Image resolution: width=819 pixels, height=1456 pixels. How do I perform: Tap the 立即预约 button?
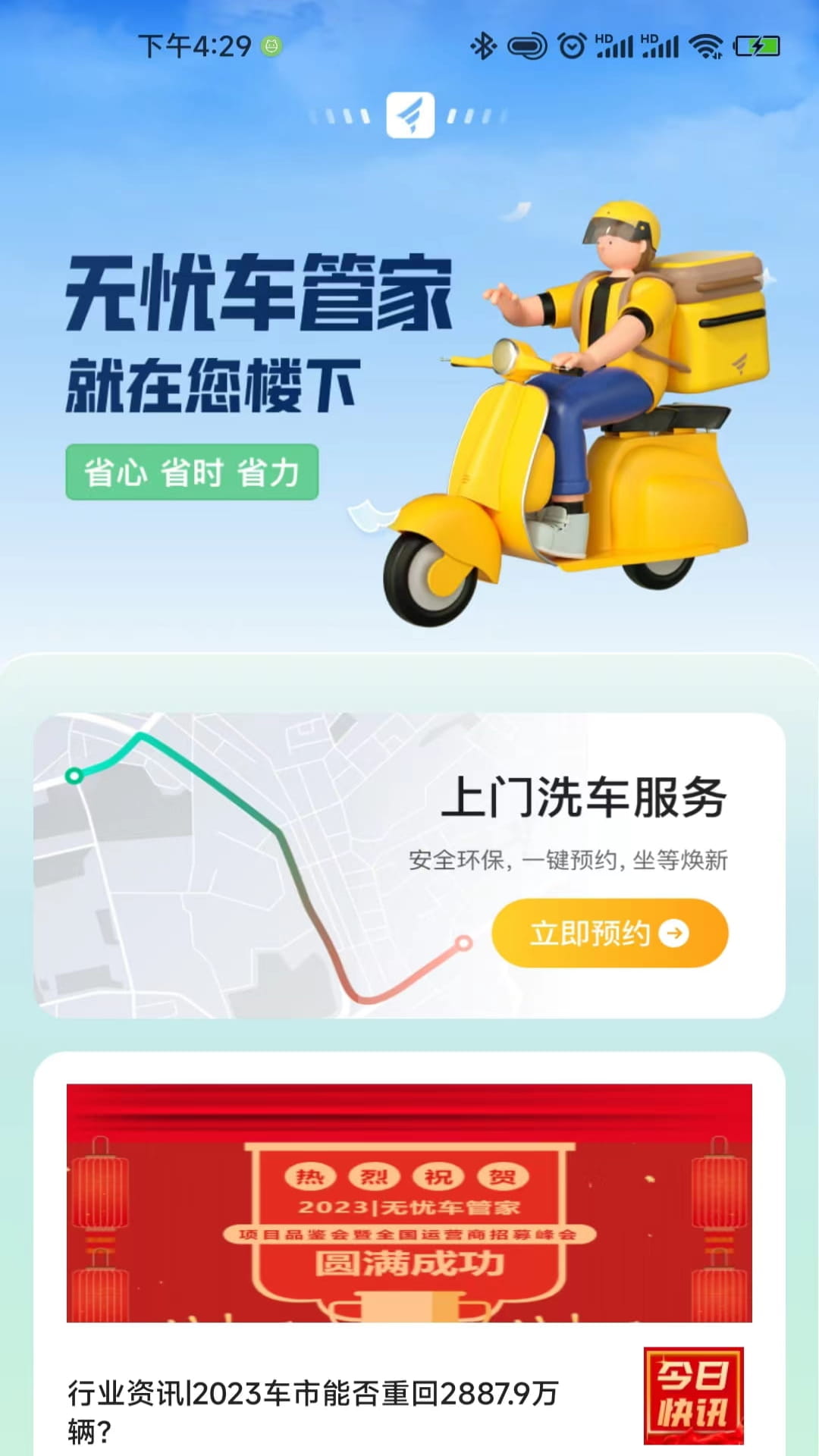[x=610, y=933]
